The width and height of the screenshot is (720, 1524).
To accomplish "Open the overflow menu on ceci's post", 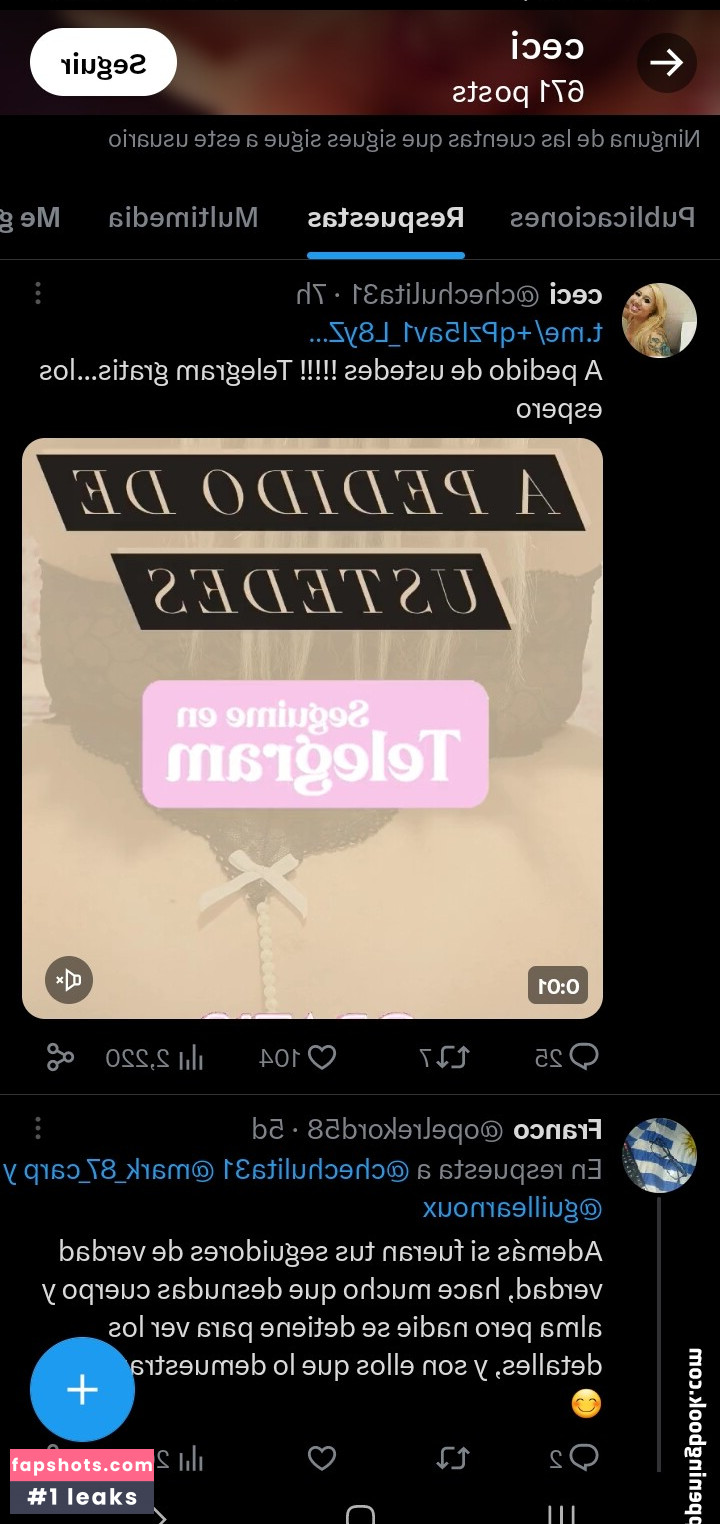I will pyautogui.click(x=38, y=294).
